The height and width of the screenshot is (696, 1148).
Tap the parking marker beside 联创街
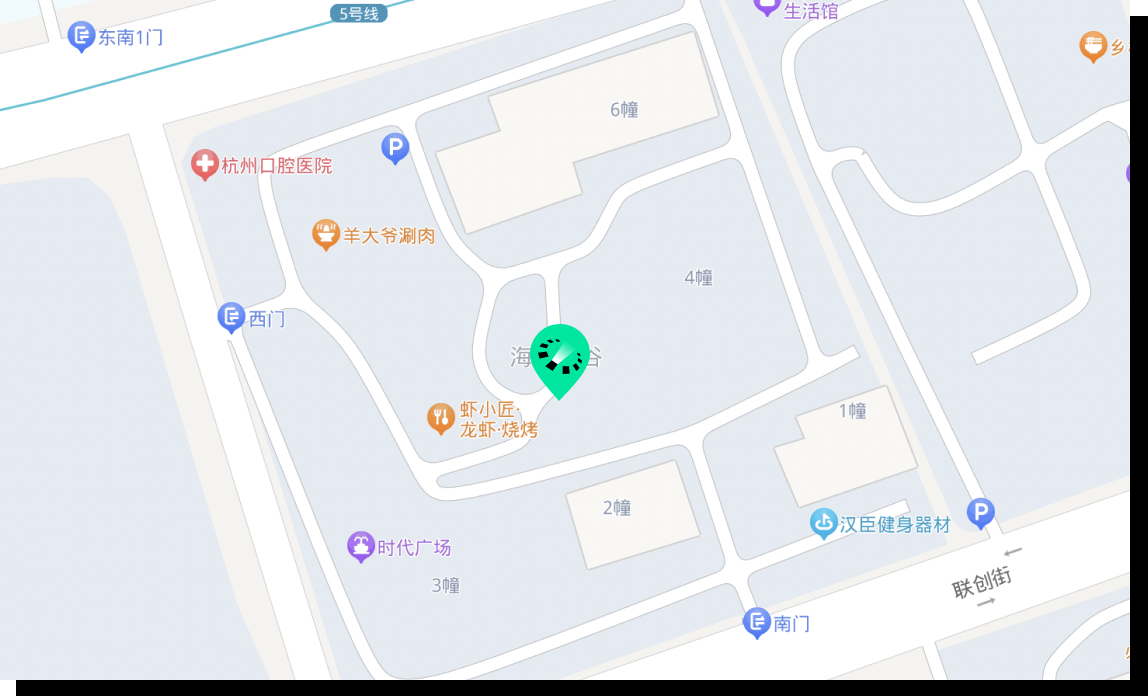[x=981, y=514]
